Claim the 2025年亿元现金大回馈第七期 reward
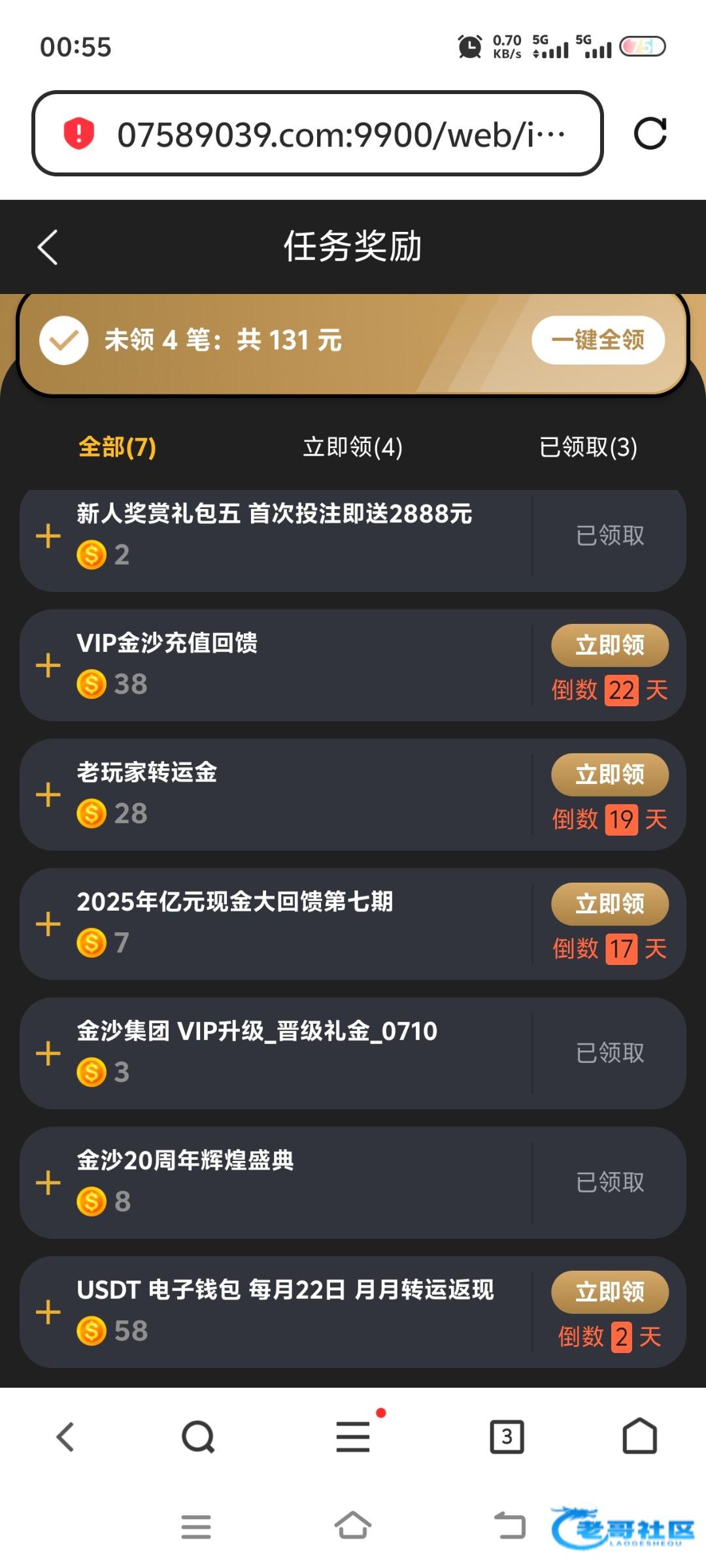 point(610,904)
